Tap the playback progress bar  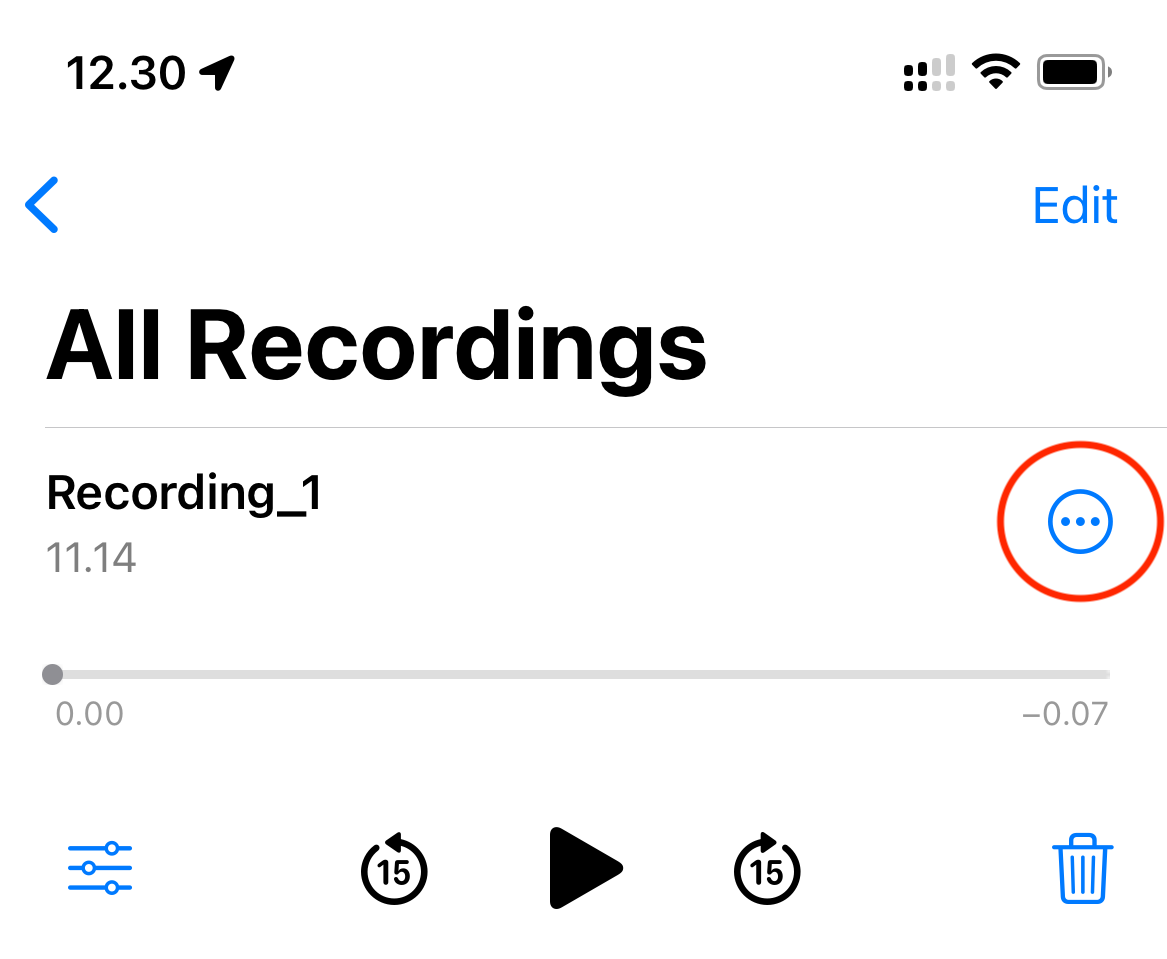[580, 675]
